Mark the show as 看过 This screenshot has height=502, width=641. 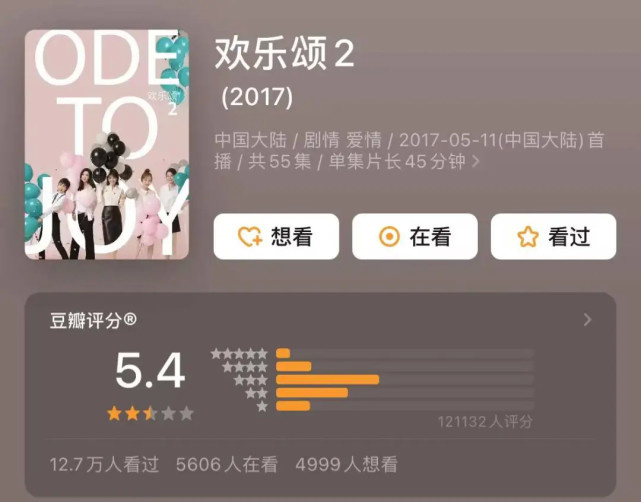pos(553,237)
